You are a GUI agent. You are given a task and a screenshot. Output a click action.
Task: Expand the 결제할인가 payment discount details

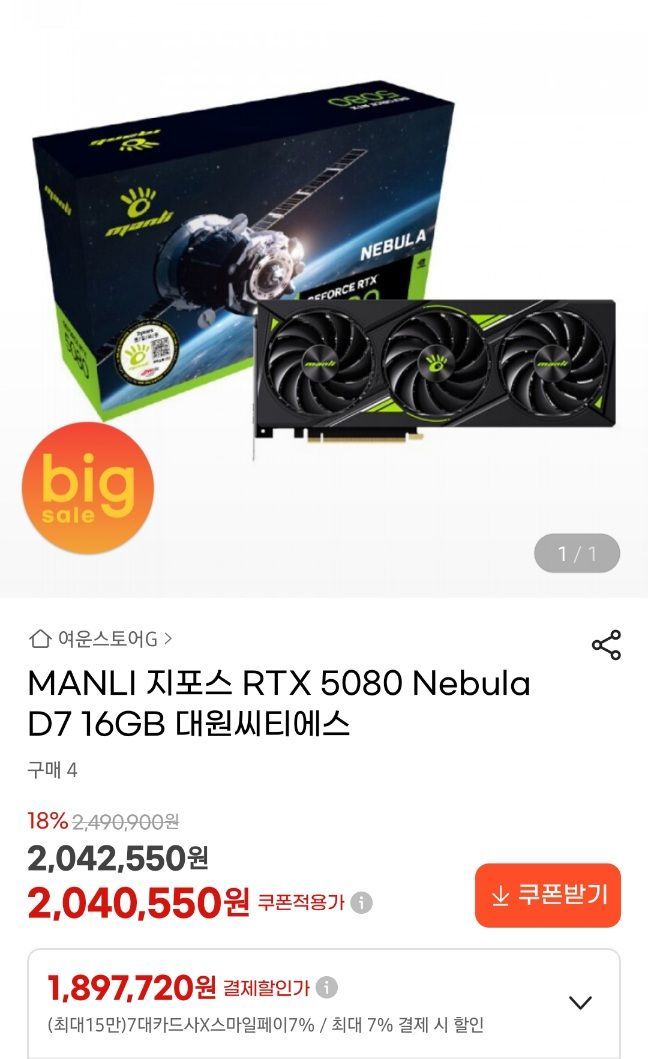pos(580,1002)
